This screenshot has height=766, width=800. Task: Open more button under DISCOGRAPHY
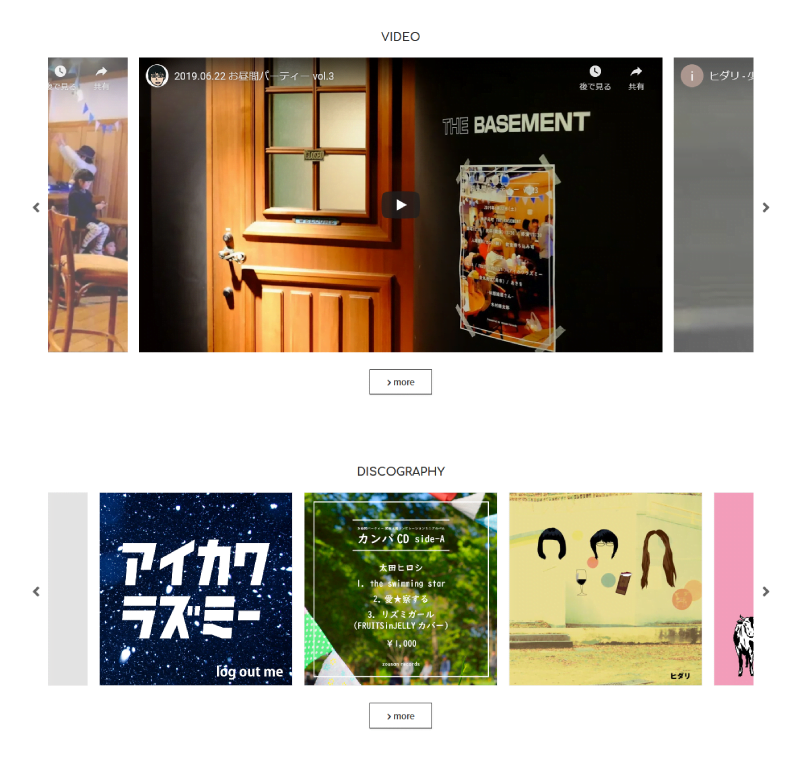click(400, 716)
